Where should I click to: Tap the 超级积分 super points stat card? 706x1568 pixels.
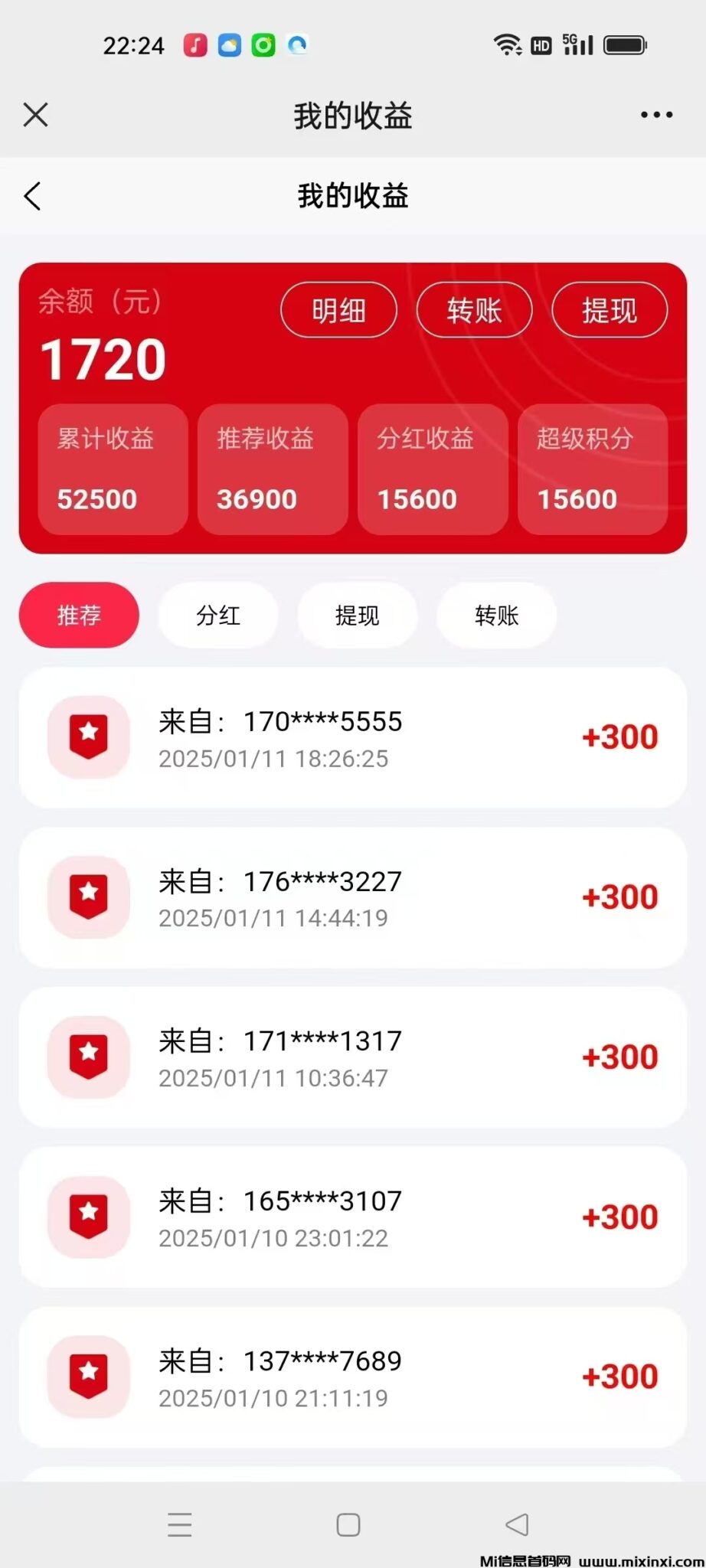click(592, 469)
